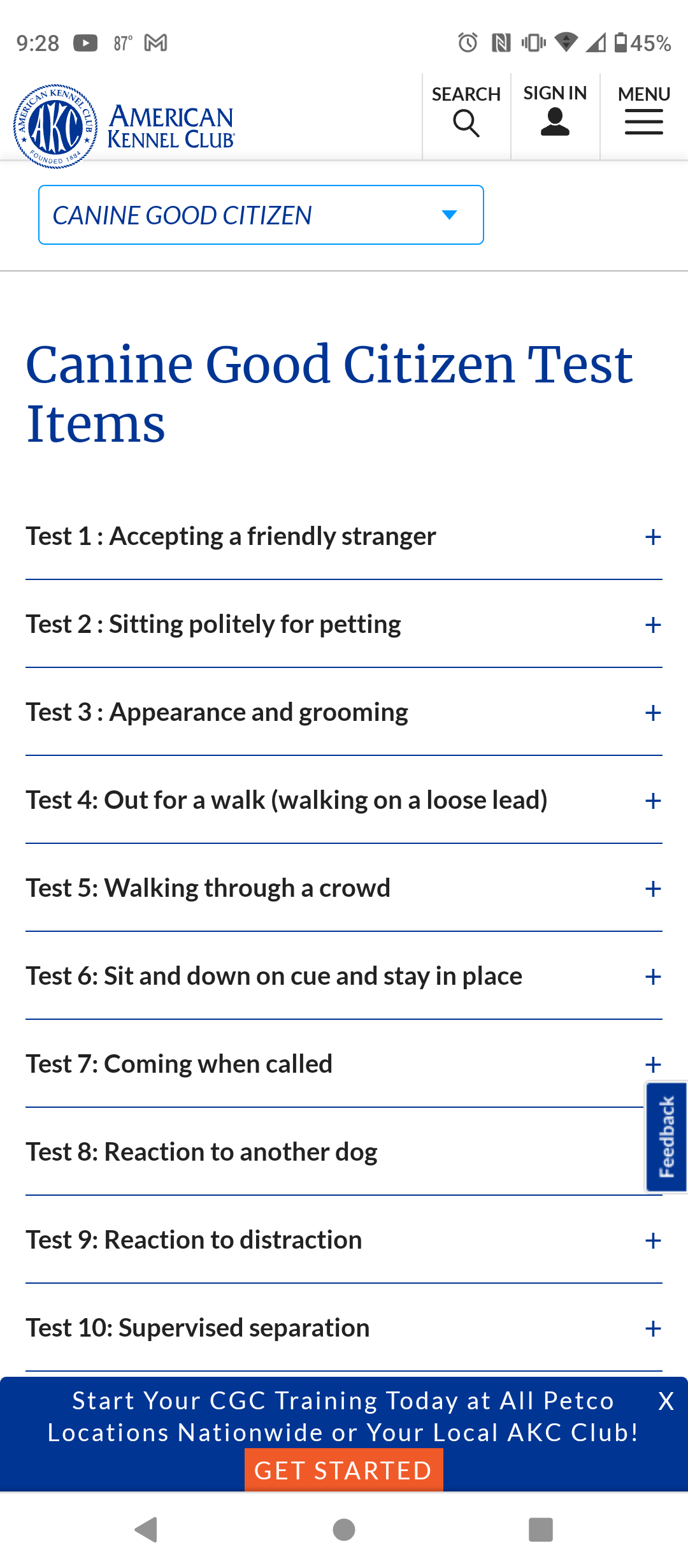This screenshot has height=1568, width=688.
Task: Expand Test 2 Sitting politely for petting
Action: (344, 625)
